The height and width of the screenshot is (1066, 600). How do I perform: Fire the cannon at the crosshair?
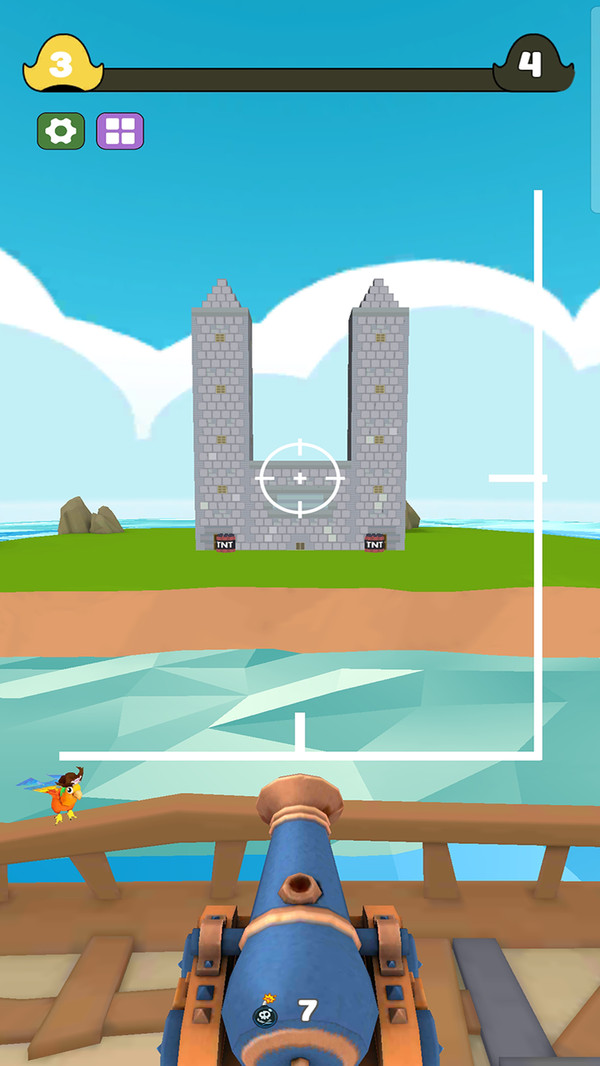(300, 479)
